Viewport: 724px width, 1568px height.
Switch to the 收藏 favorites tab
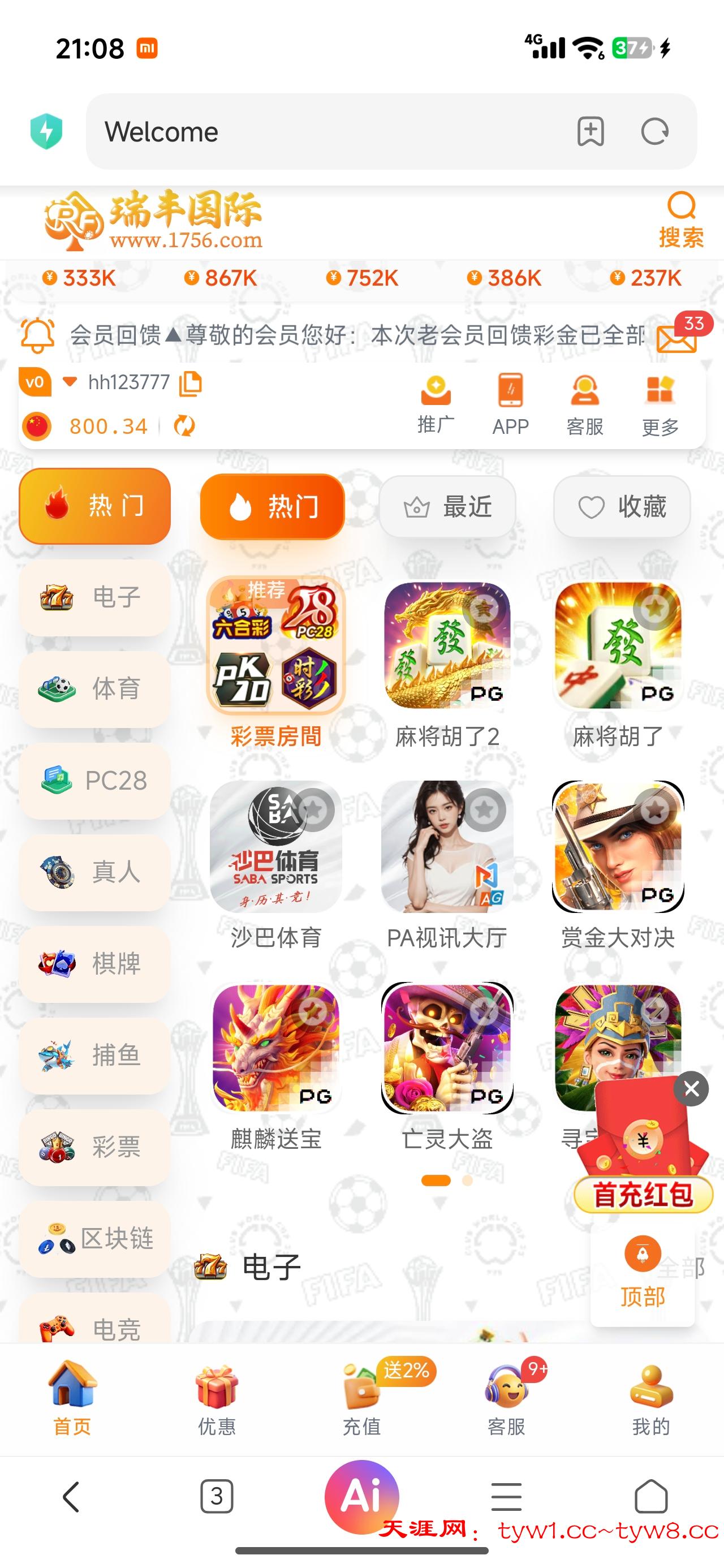(622, 506)
